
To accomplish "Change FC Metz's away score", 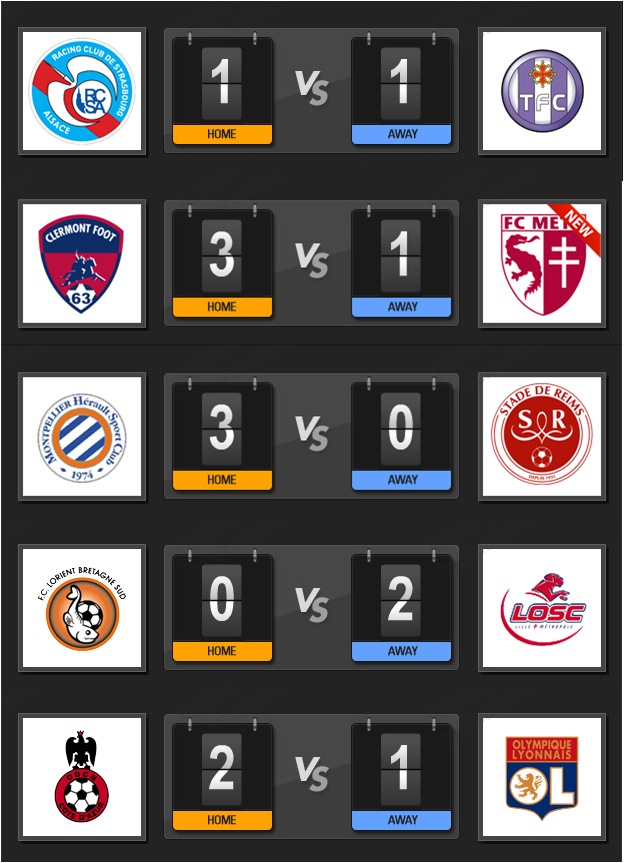I will tap(401, 256).
